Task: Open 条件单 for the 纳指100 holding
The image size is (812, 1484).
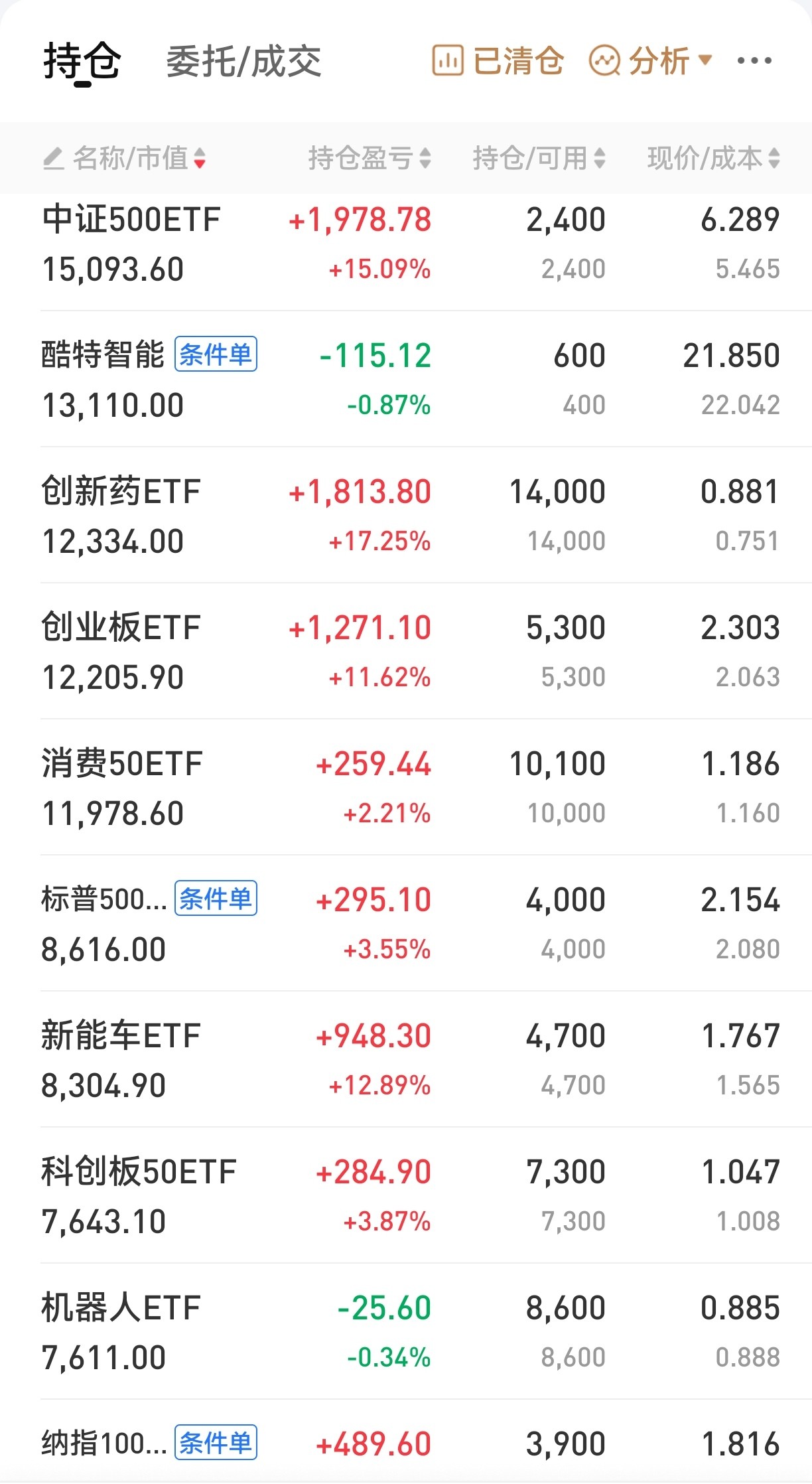Action: click(216, 1443)
